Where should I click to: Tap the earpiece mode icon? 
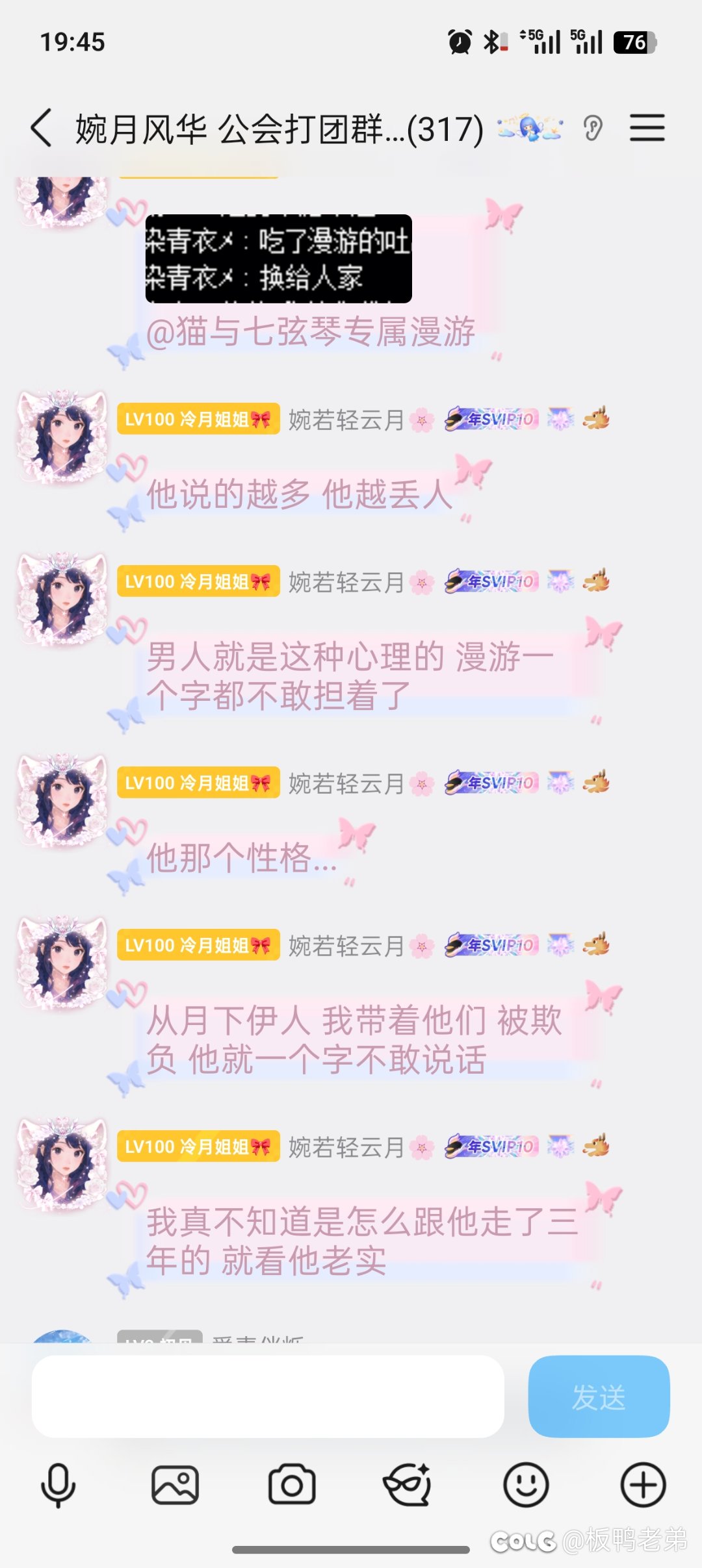593,128
